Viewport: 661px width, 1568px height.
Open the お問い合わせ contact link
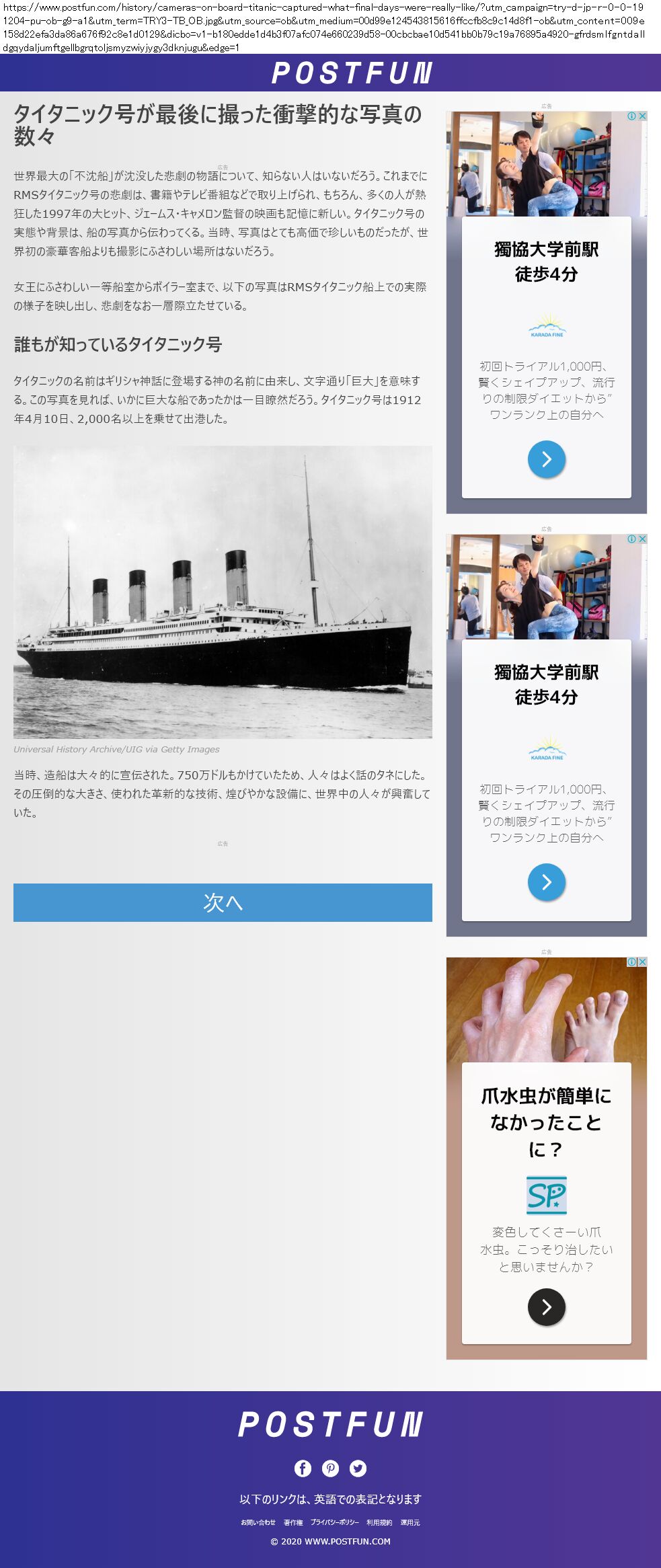pos(258,1522)
